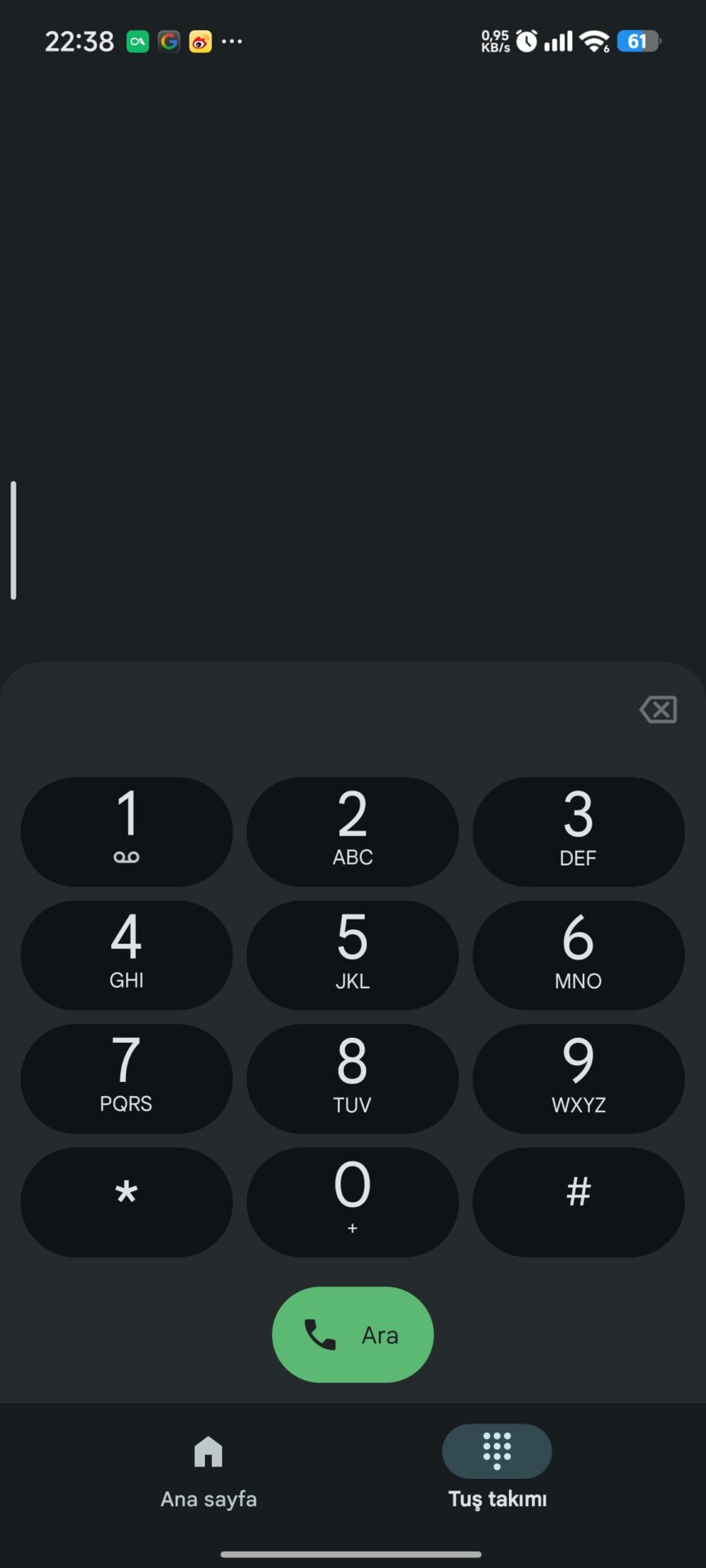This screenshot has width=706, height=1568.
Task: Select the 5 JKL key
Action: pyautogui.click(x=352, y=955)
